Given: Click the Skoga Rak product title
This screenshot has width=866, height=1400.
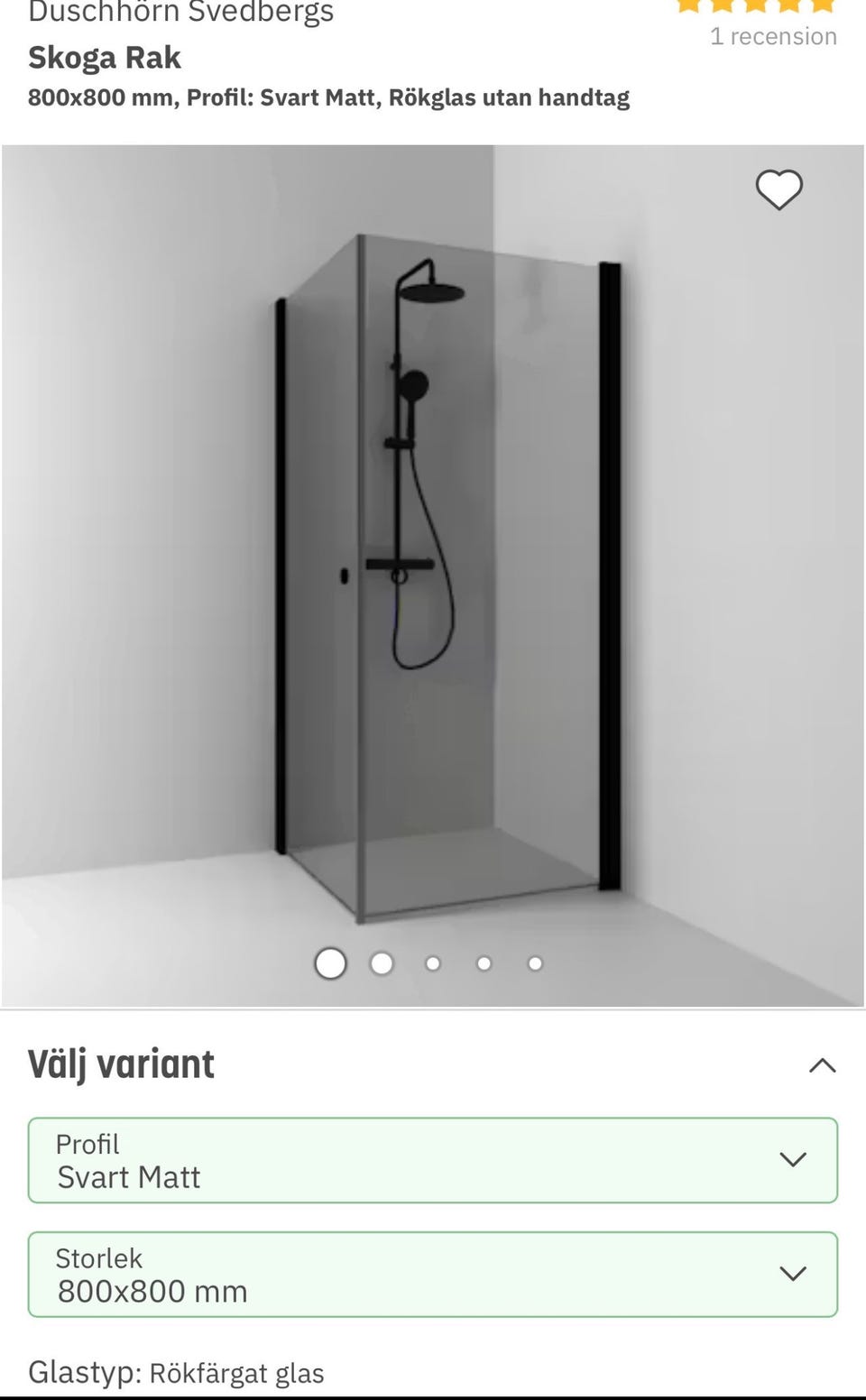Looking at the screenshot, I should (x=104, y=57).
